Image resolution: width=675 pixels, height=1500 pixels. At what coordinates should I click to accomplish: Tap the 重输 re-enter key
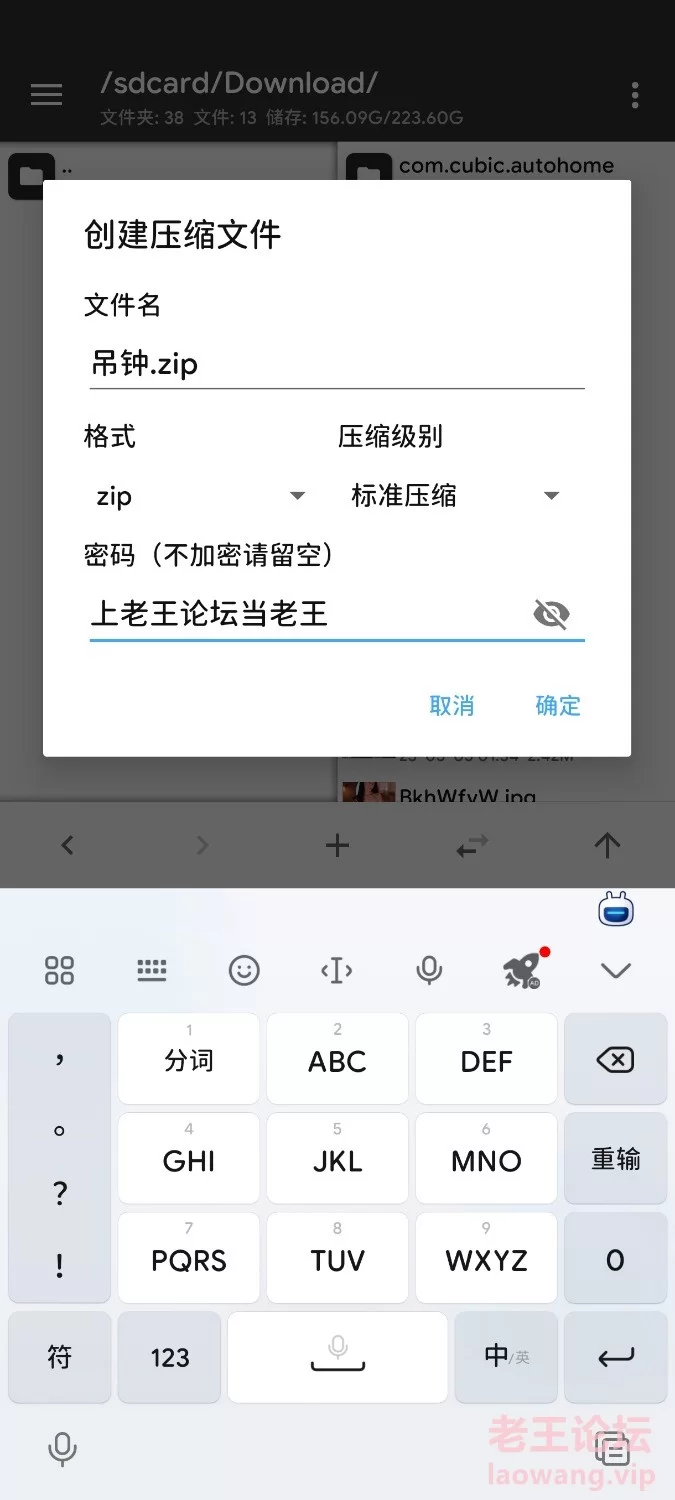coord(615,1159)
